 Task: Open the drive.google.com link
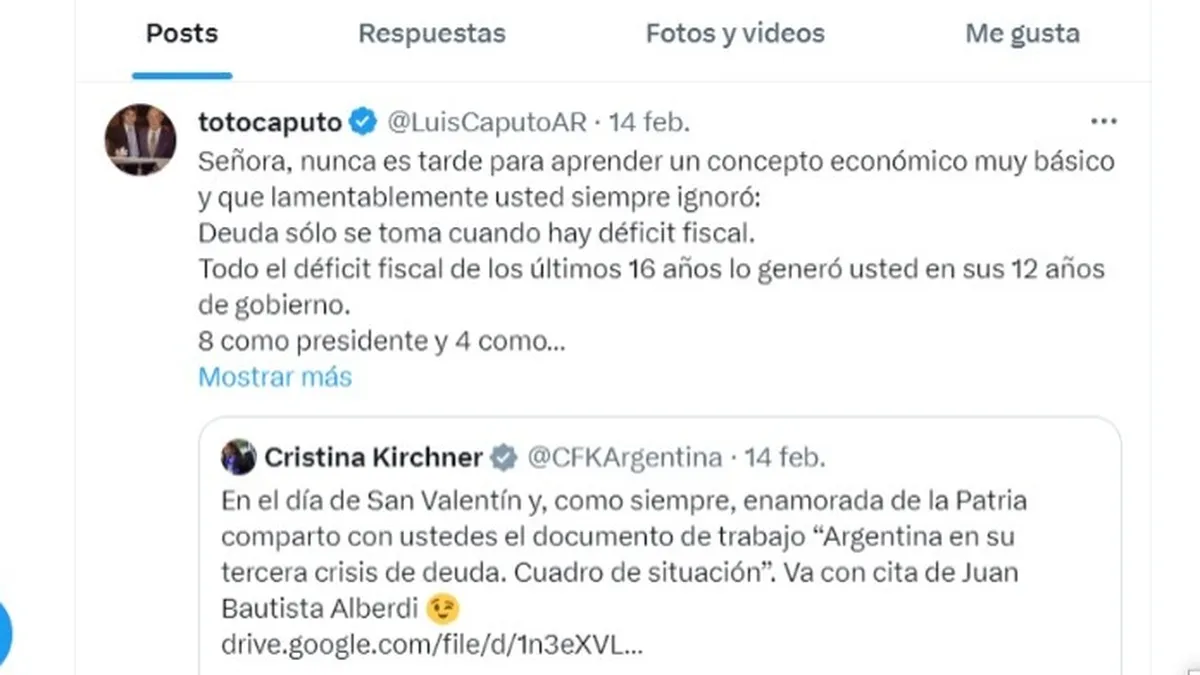click(x=431, y=646)
